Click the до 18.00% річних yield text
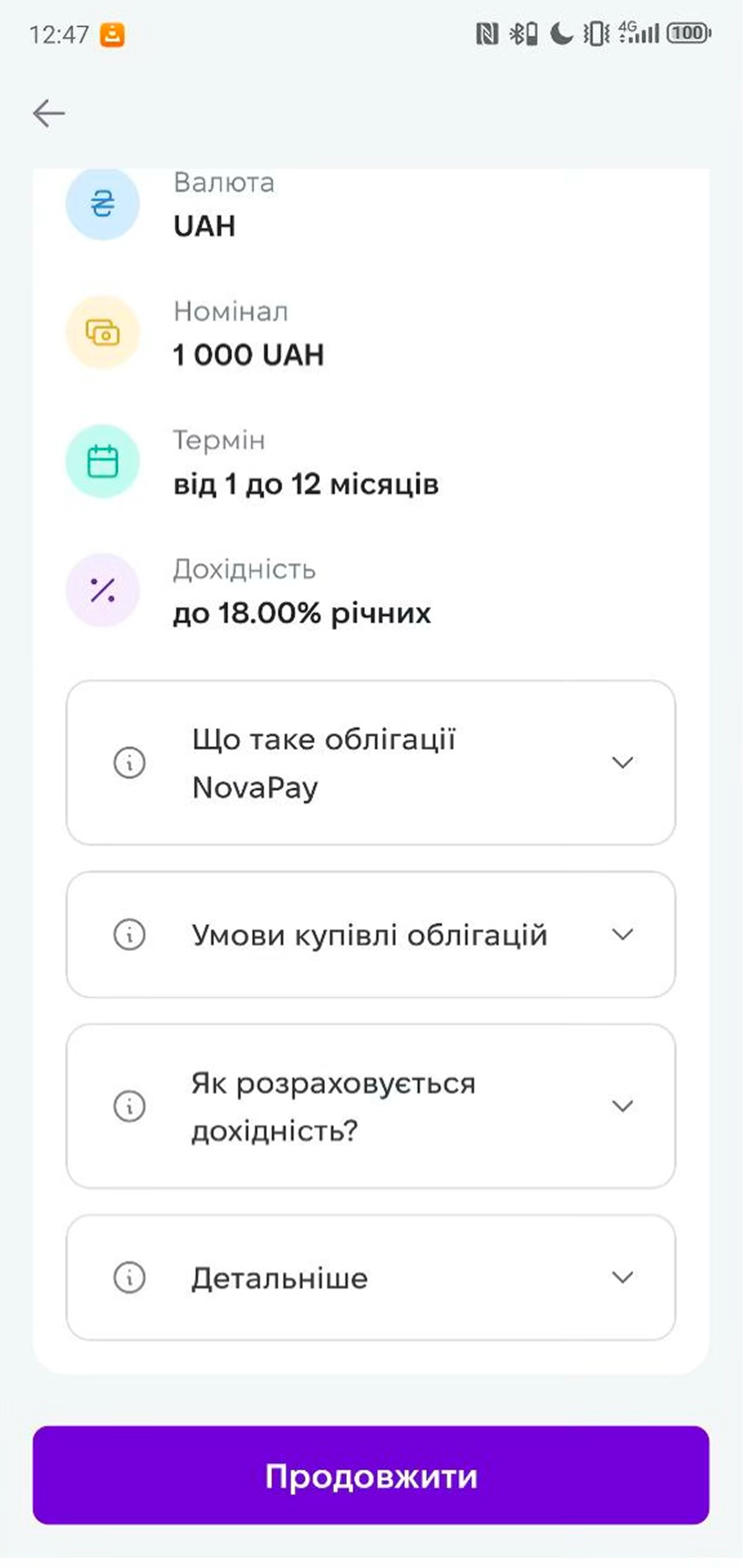This screenshot has width=743, height=1568. click(x=301, y=613)
